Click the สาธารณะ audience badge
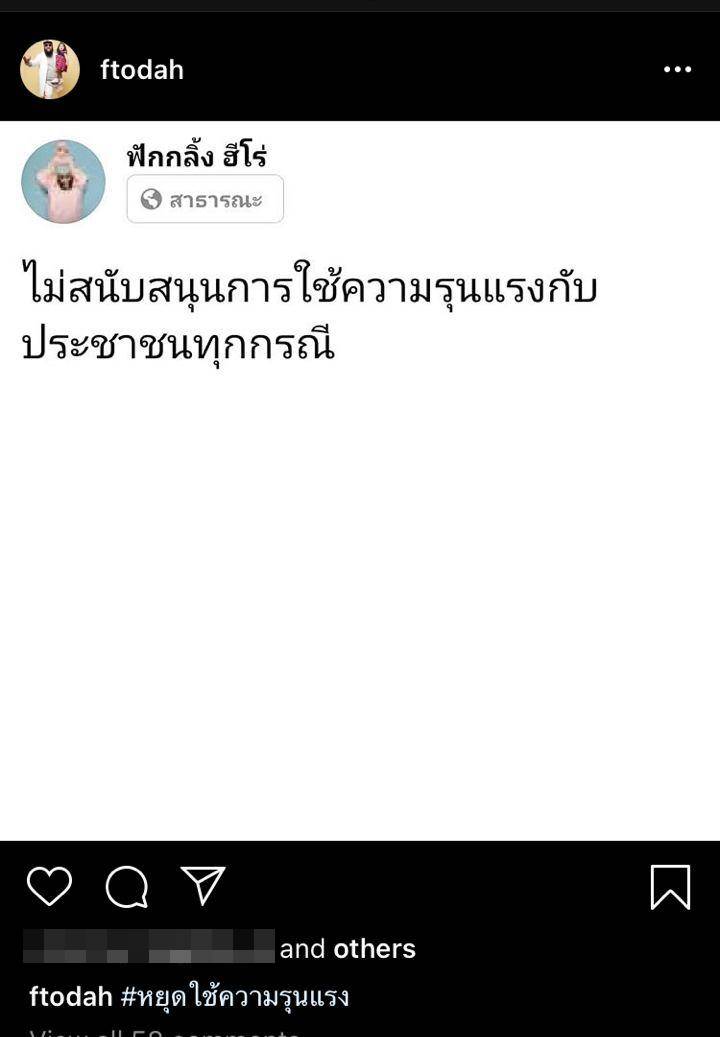This screenshot has height=1037, width=720. click(205, 199)
